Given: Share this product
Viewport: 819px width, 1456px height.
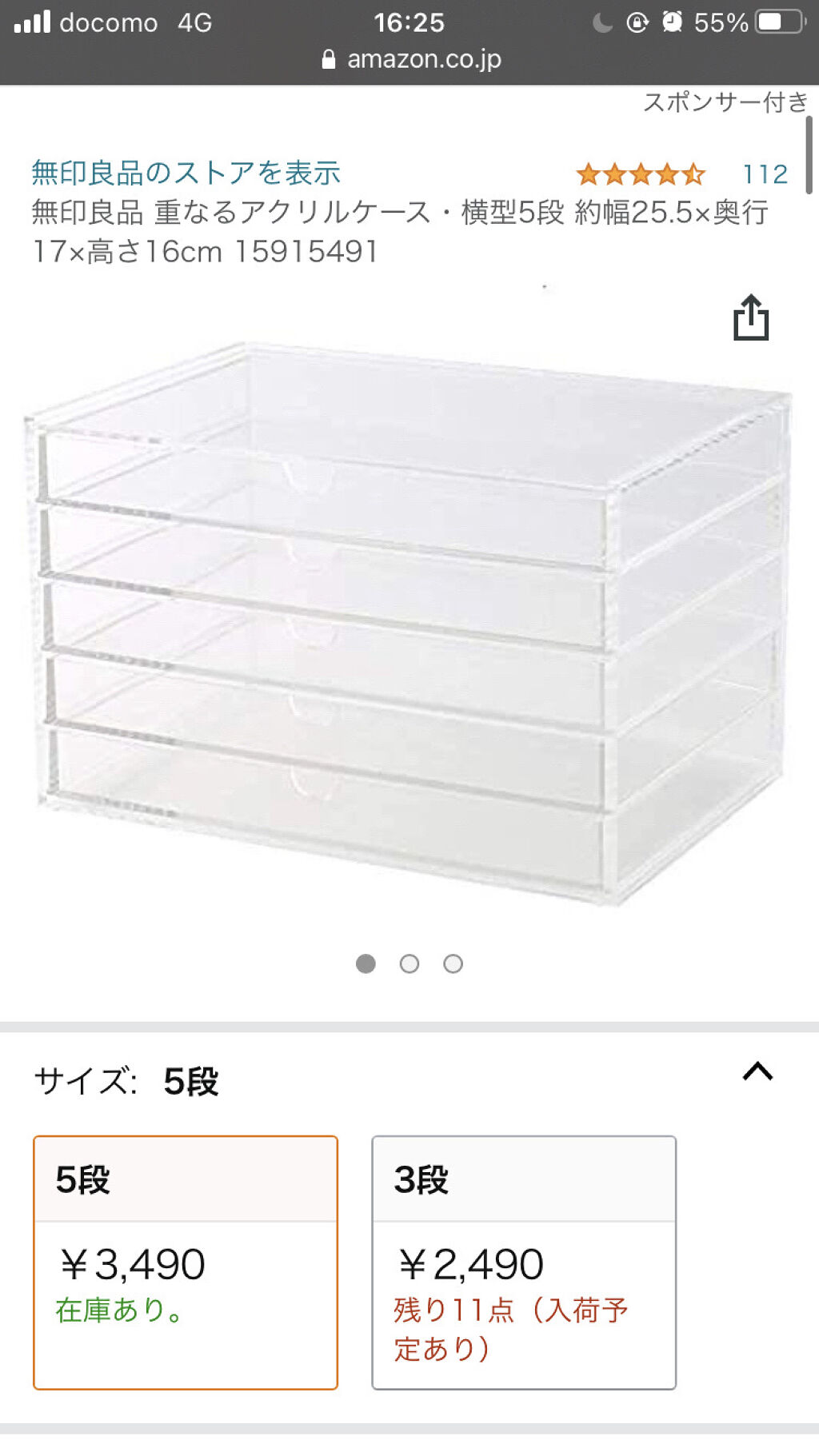Looking at the screenshot, I should coord(751,318).
